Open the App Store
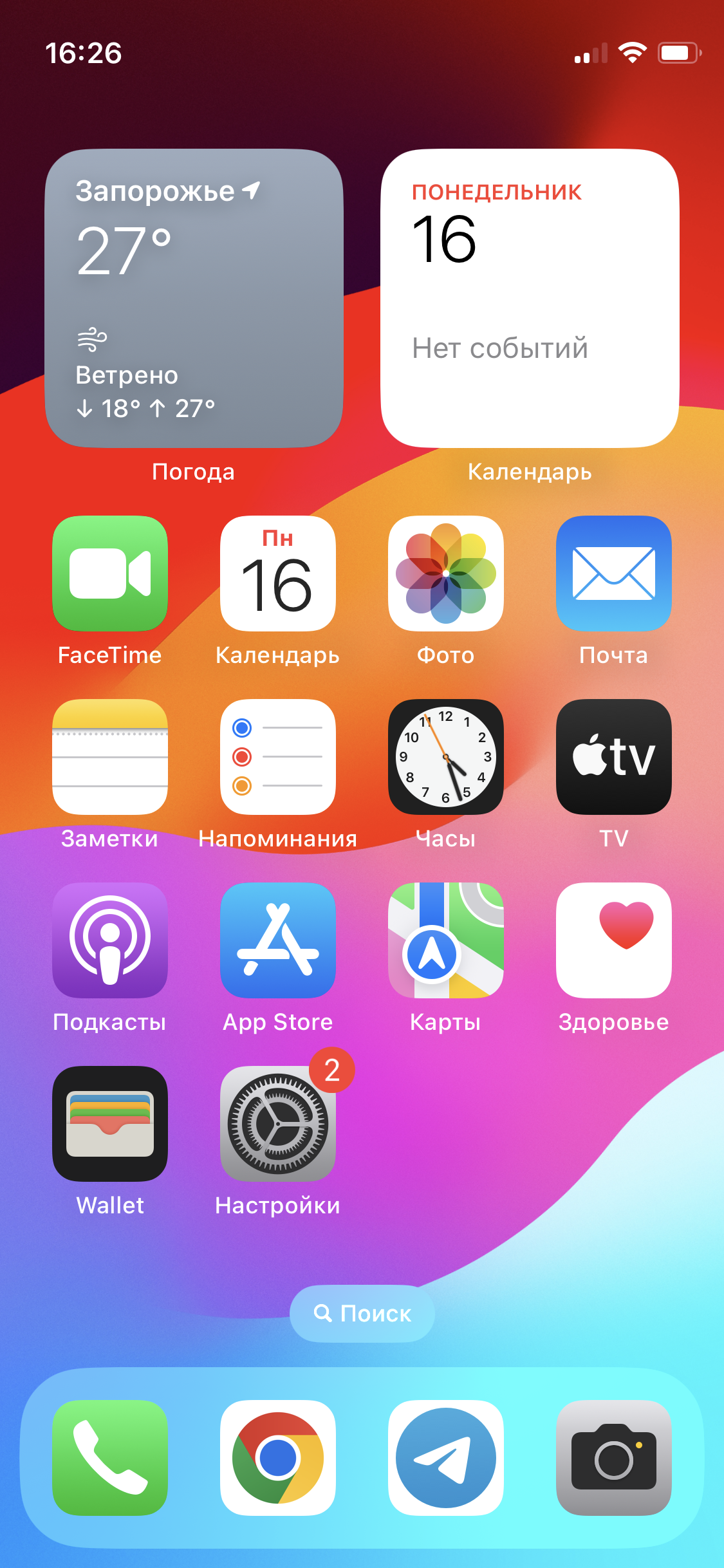This screenshot has height=1568, width=724. [278, 940]
